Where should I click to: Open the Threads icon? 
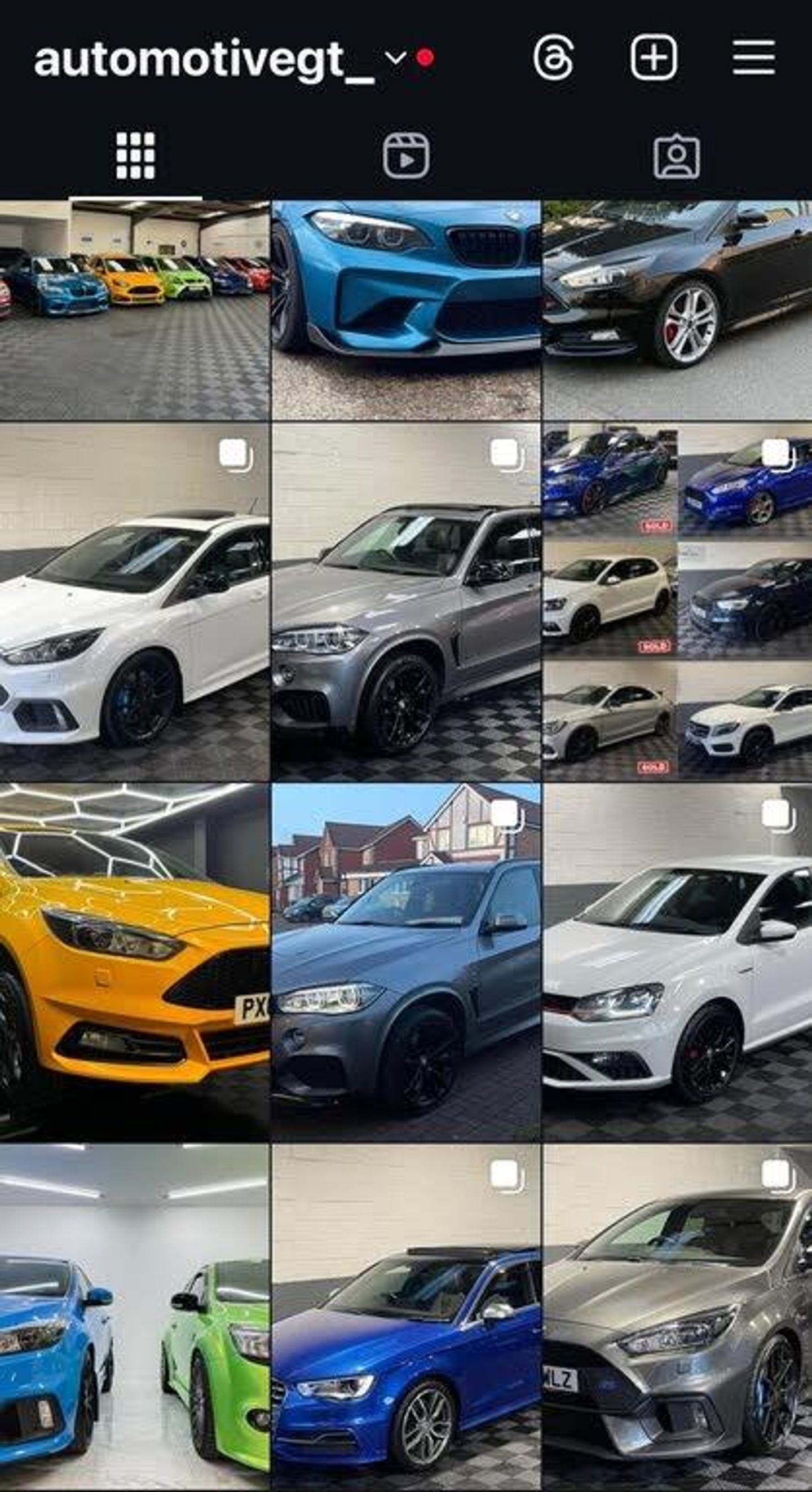pos(553,58)
